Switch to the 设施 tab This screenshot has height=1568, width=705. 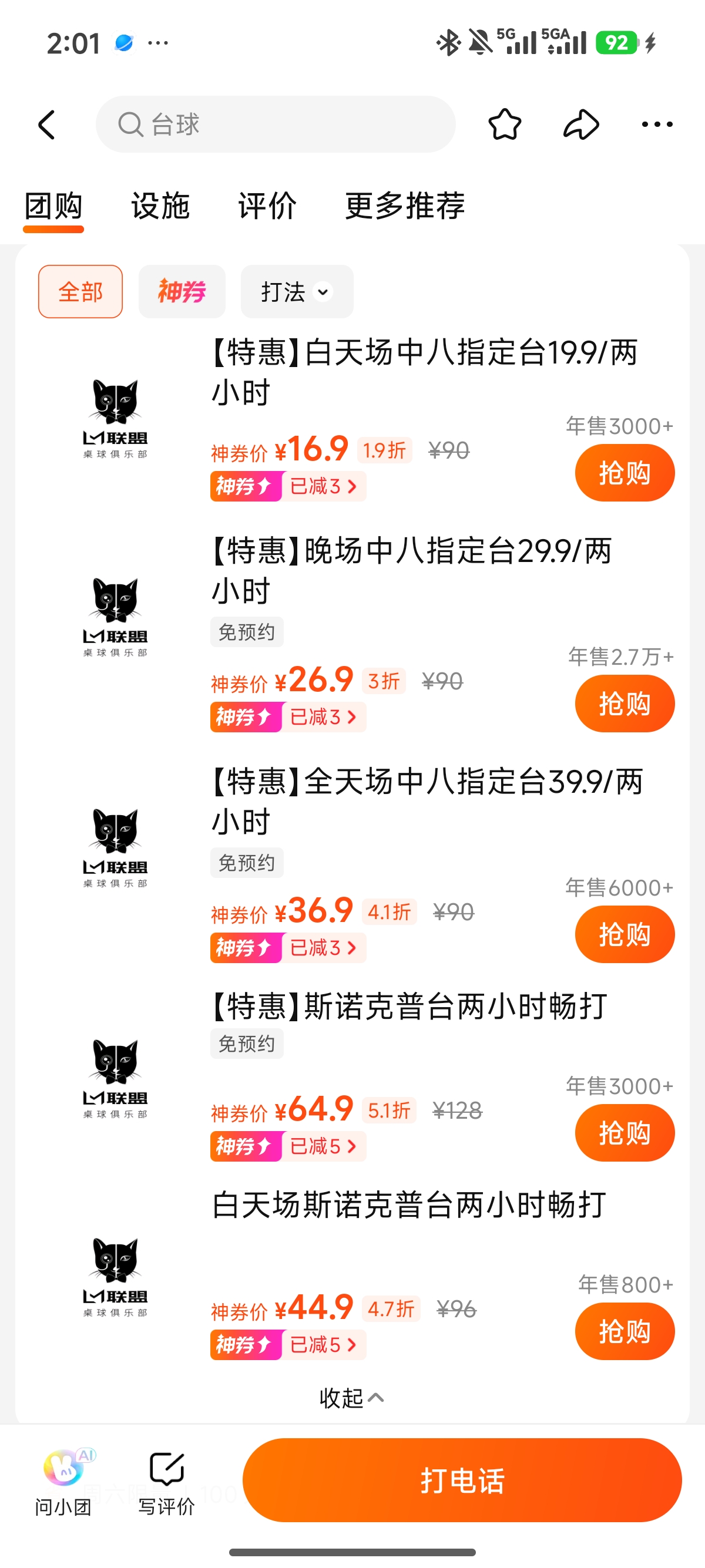[x=161, y=206]
